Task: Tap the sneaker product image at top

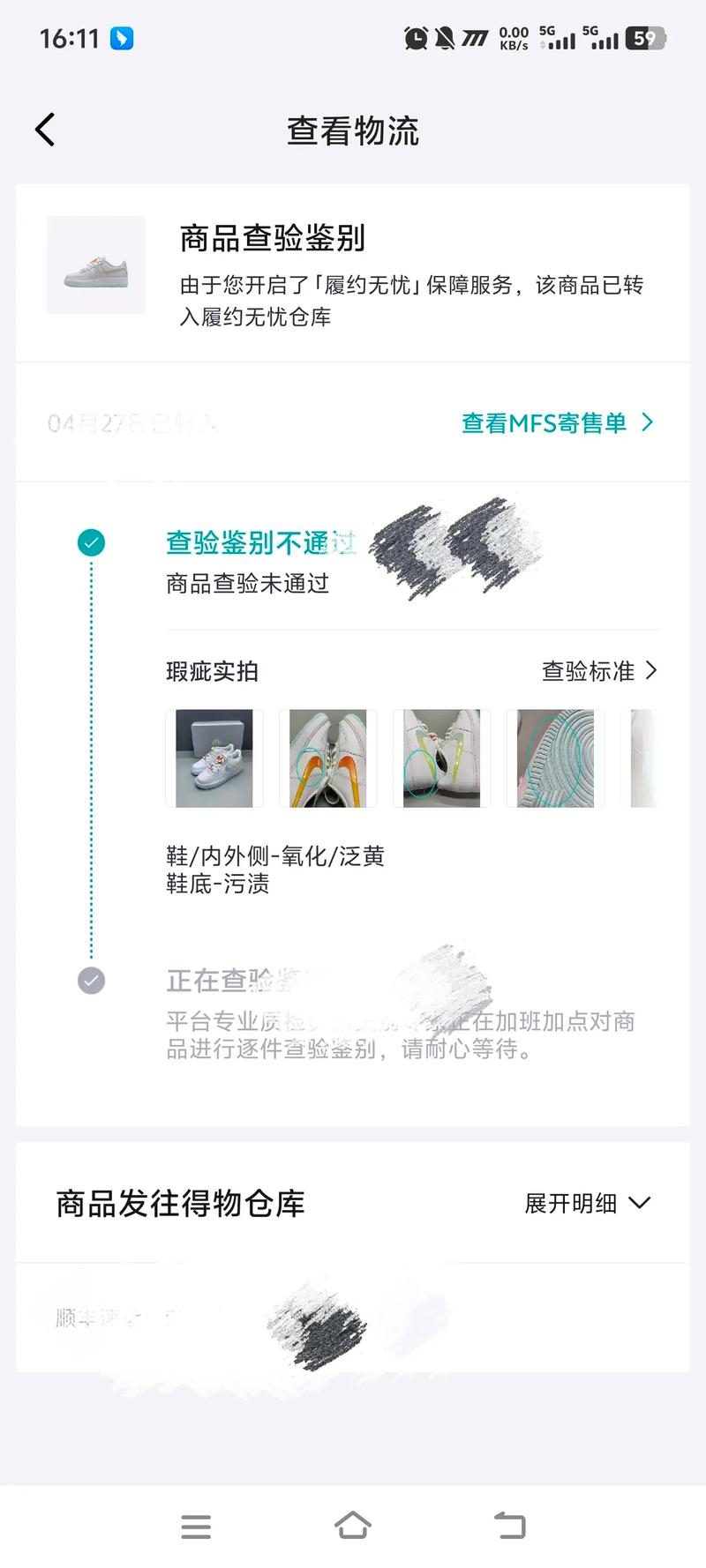Action: coord(96,265)
